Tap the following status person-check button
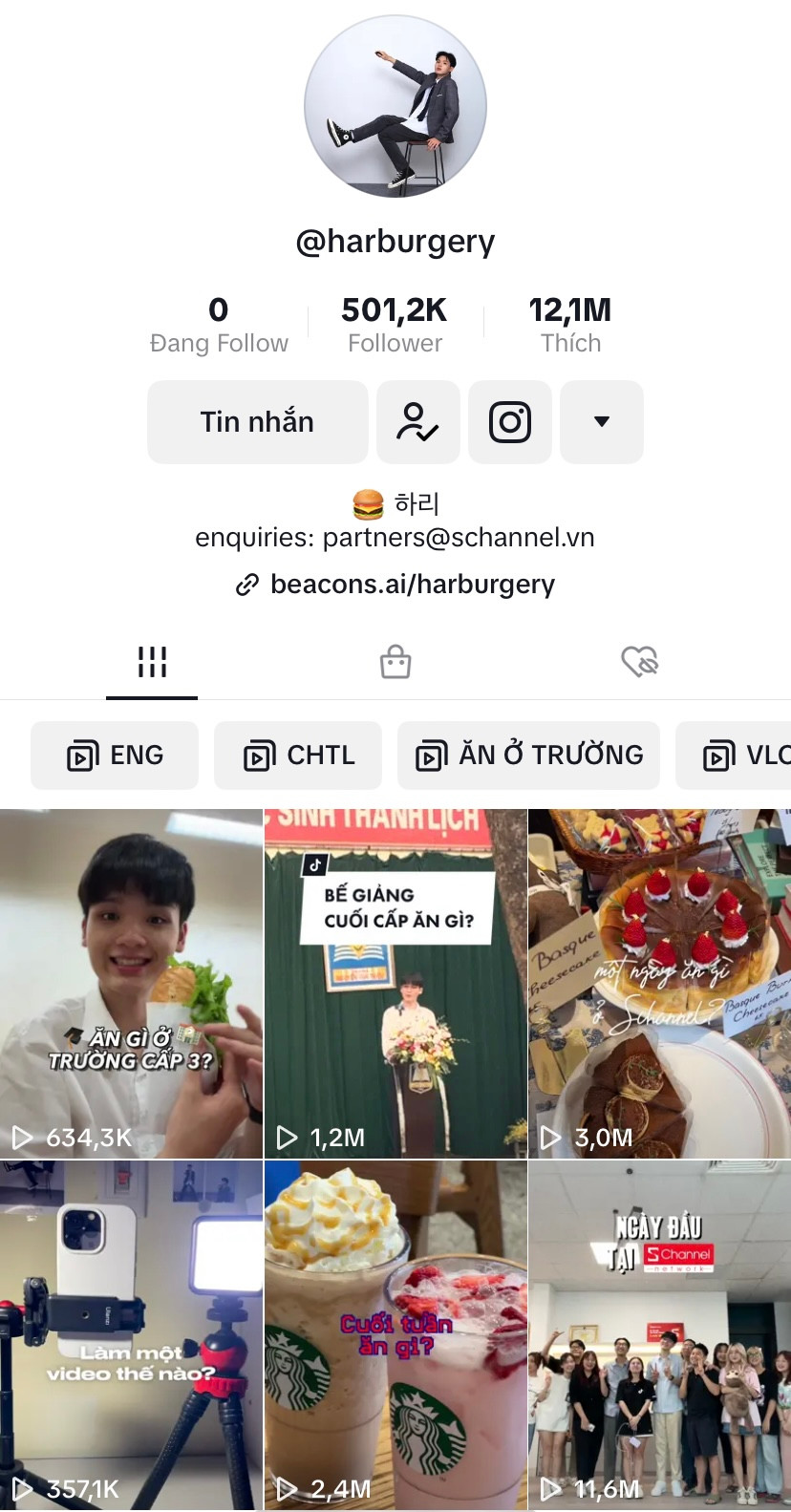The width and height of the screenshot is (791, 1512). point(417,422)
